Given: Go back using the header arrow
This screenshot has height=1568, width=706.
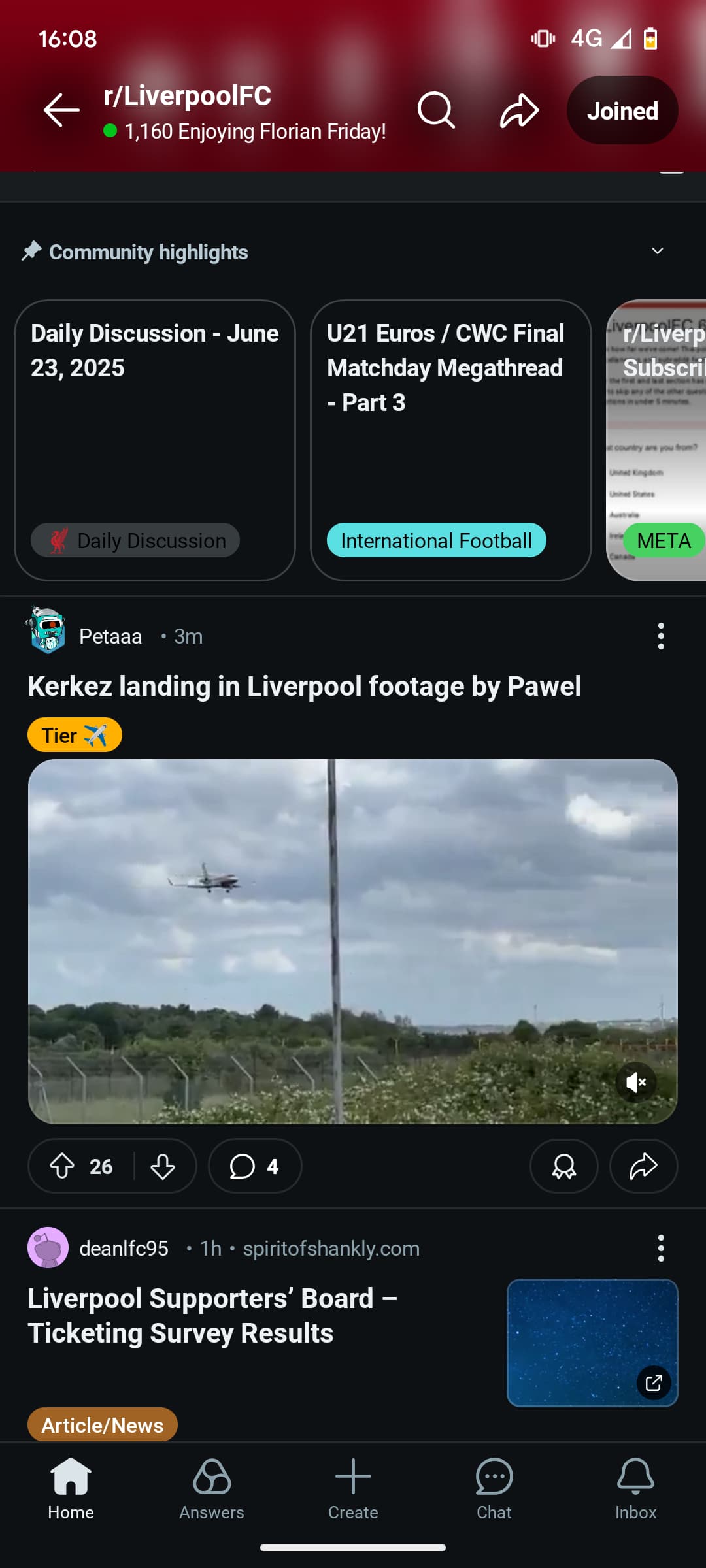Looking at the screenshot, I should [61, 110].
